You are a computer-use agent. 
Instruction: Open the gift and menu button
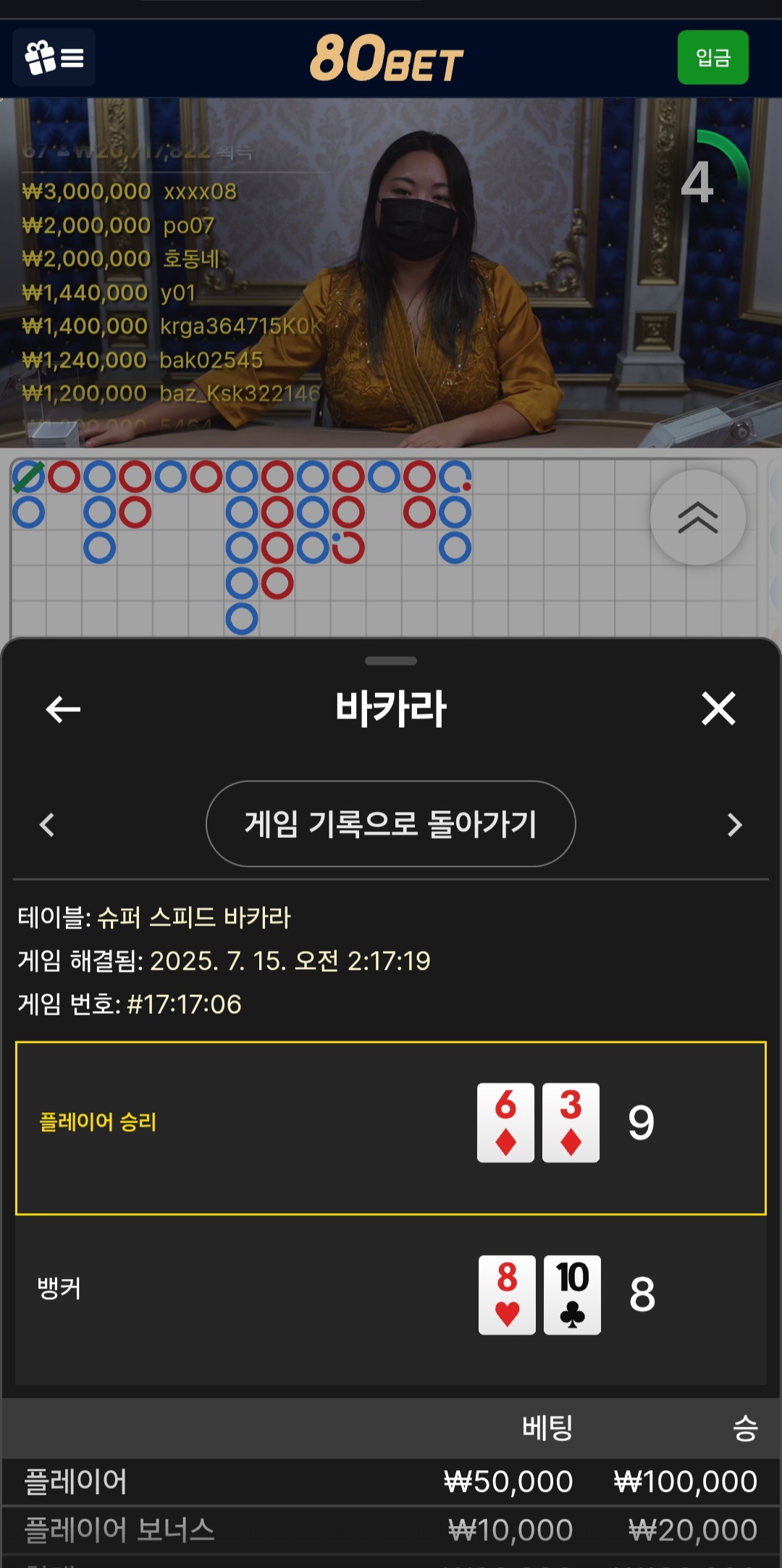click(54, 58)
